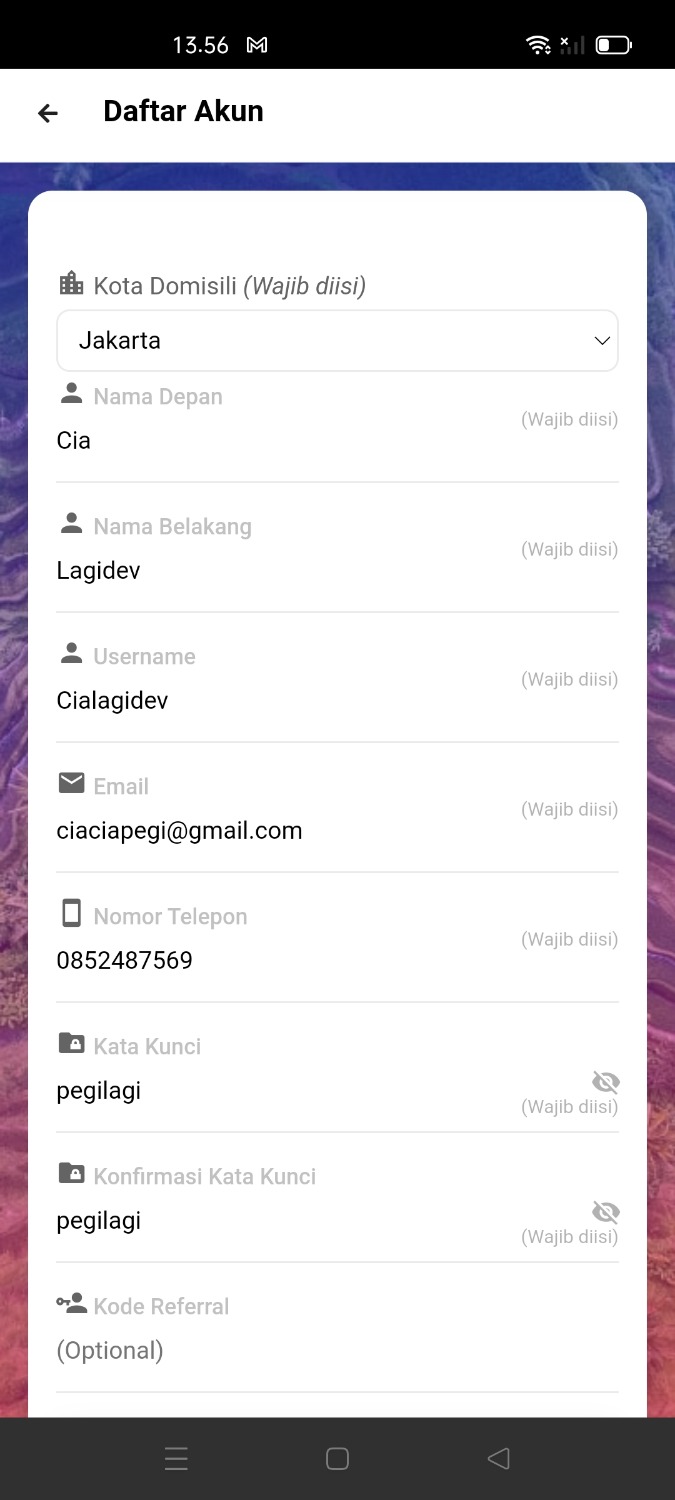Edit the Nama Depan field
This screenshot has height=1500, width=675.
(x=280, y=441)
